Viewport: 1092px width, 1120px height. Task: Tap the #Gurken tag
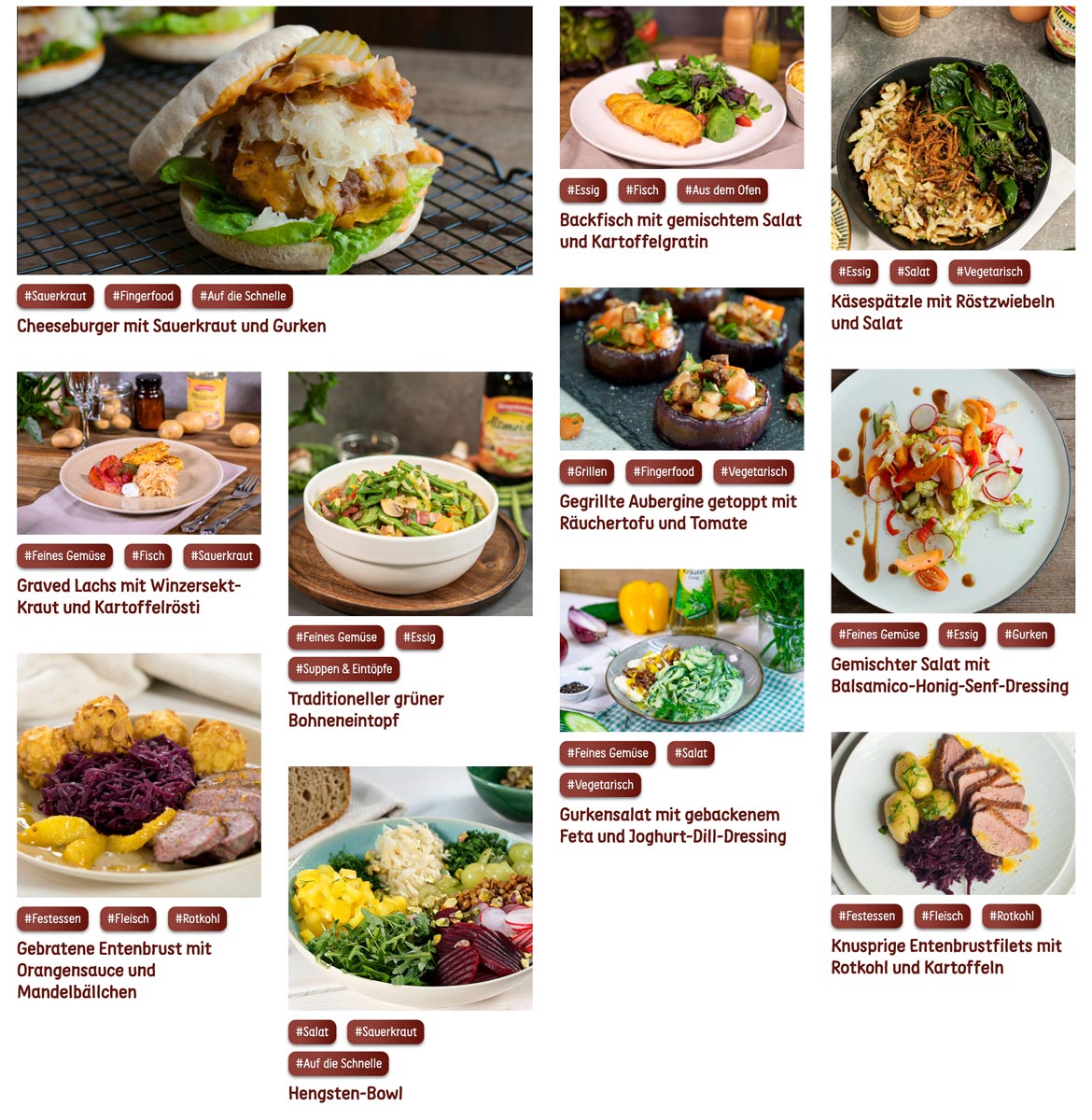tap(1026, 635)
